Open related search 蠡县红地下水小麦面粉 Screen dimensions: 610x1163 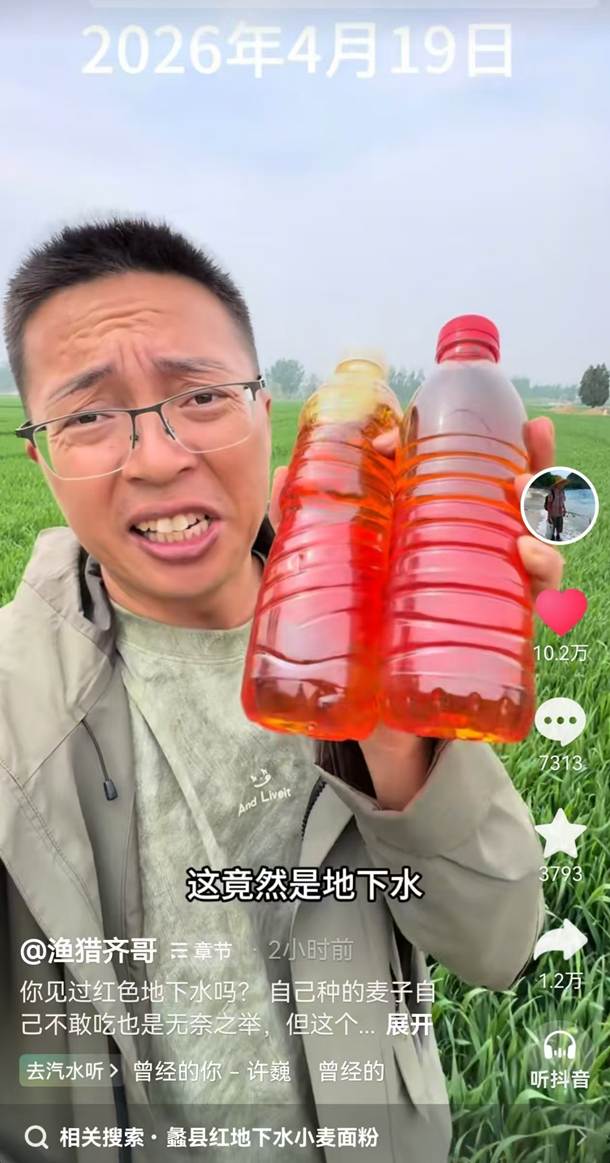(x=218, y=1137)
